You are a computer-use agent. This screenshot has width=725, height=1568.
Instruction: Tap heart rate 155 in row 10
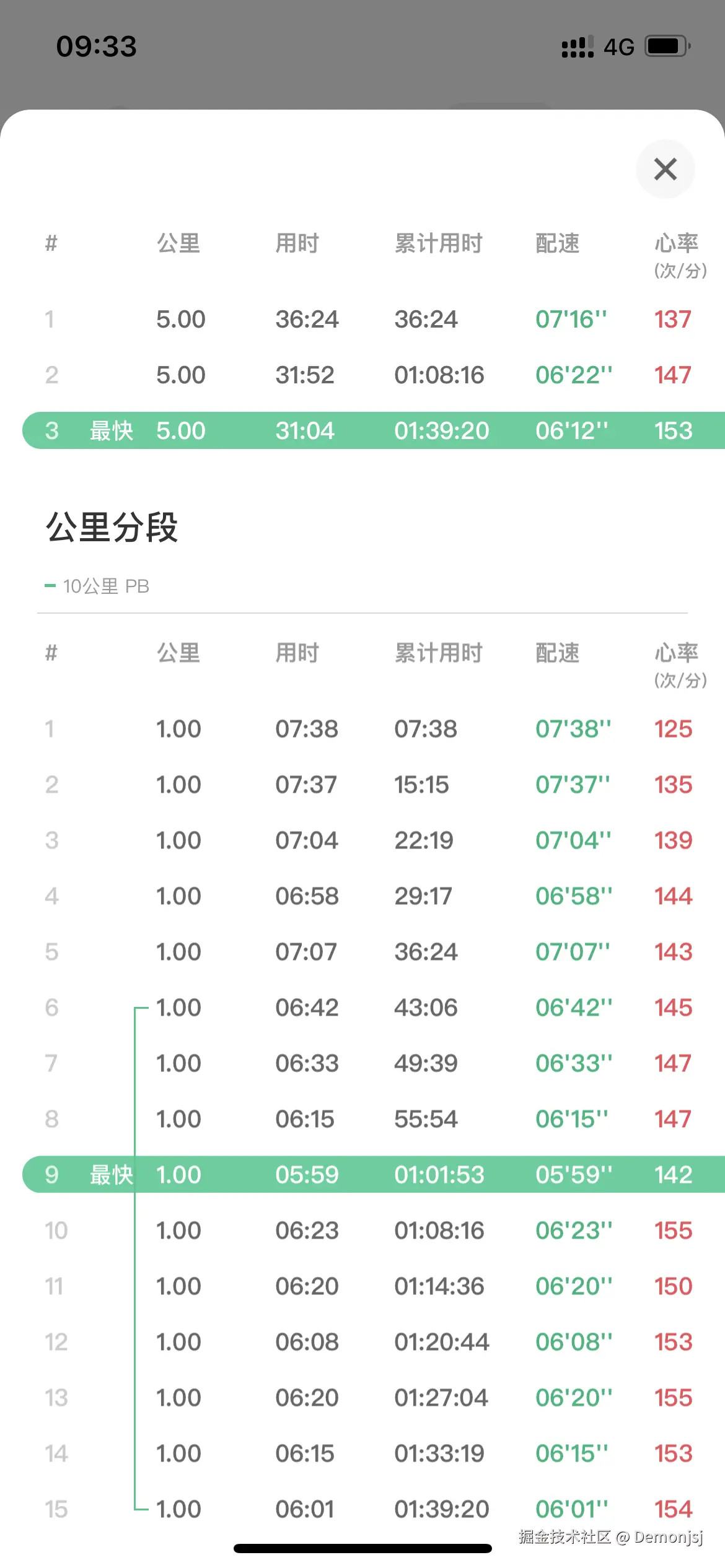pyautogui.click(x=673, y=1230)
